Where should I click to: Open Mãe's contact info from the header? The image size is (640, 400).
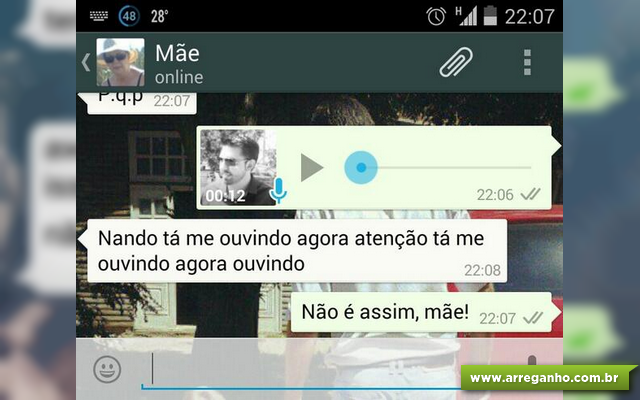click(x=180, y=63)
